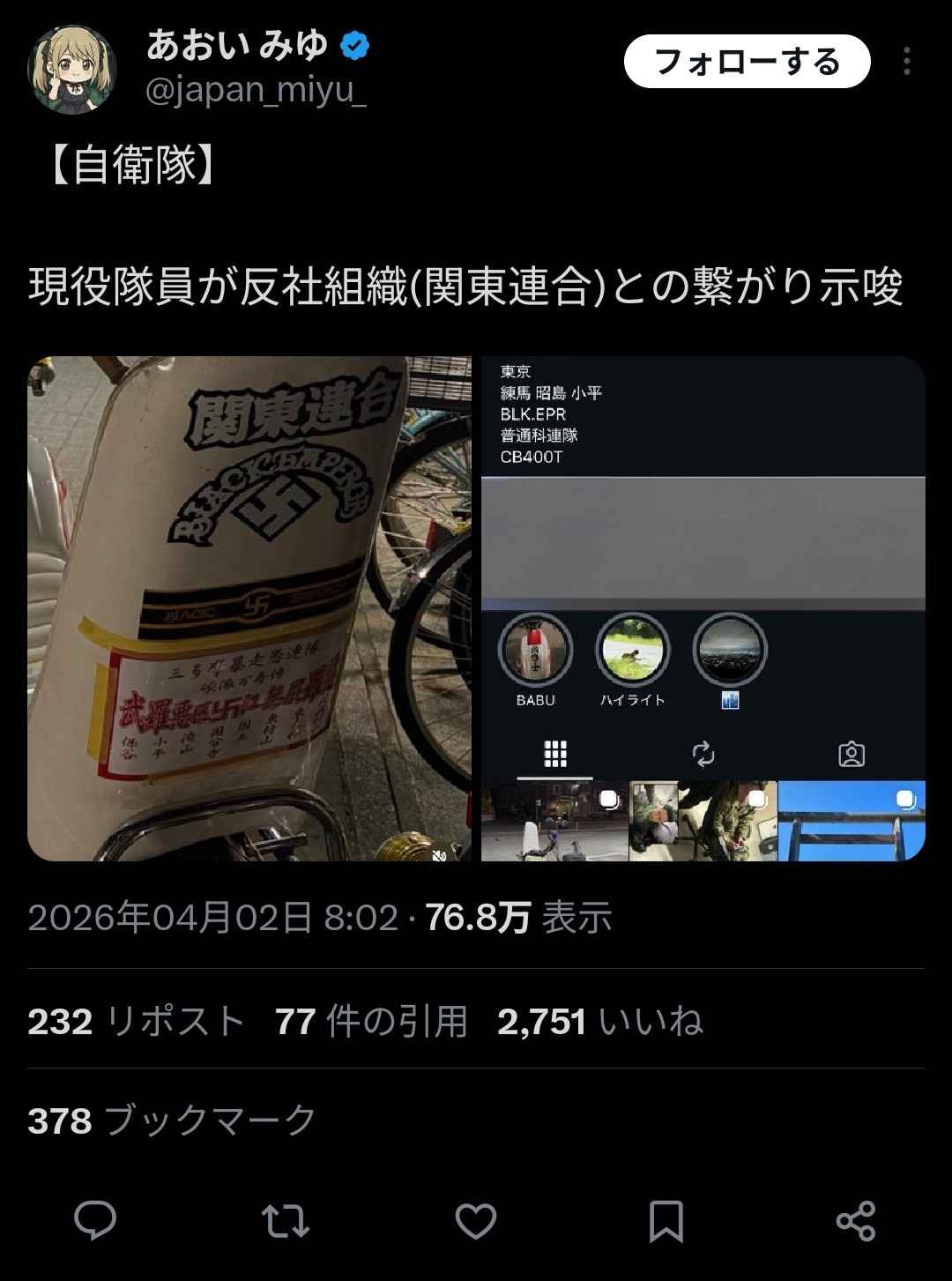The width and height of the screenshot is (952, 1281).
Task: Share this post
Action: click(x=855, y=1221)
